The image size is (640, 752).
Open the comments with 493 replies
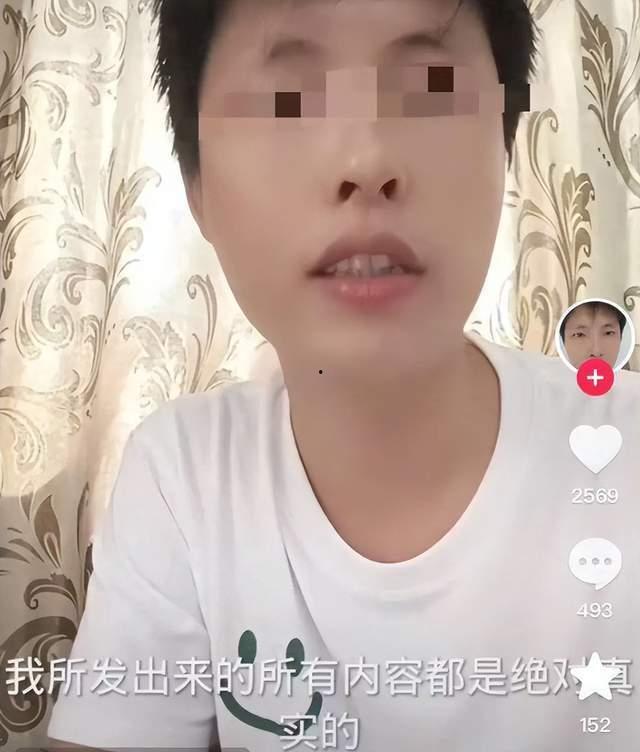click(x=595, y=563)
